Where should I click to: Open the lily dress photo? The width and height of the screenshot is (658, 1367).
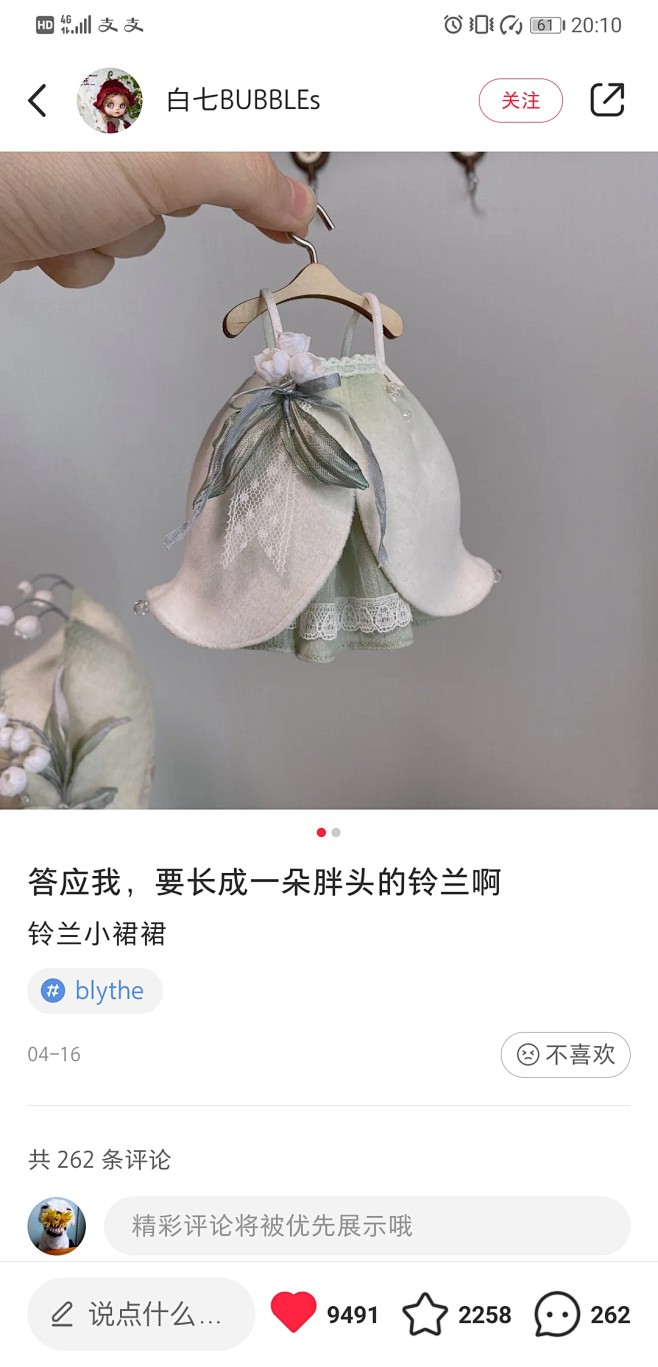coord(329,480)
